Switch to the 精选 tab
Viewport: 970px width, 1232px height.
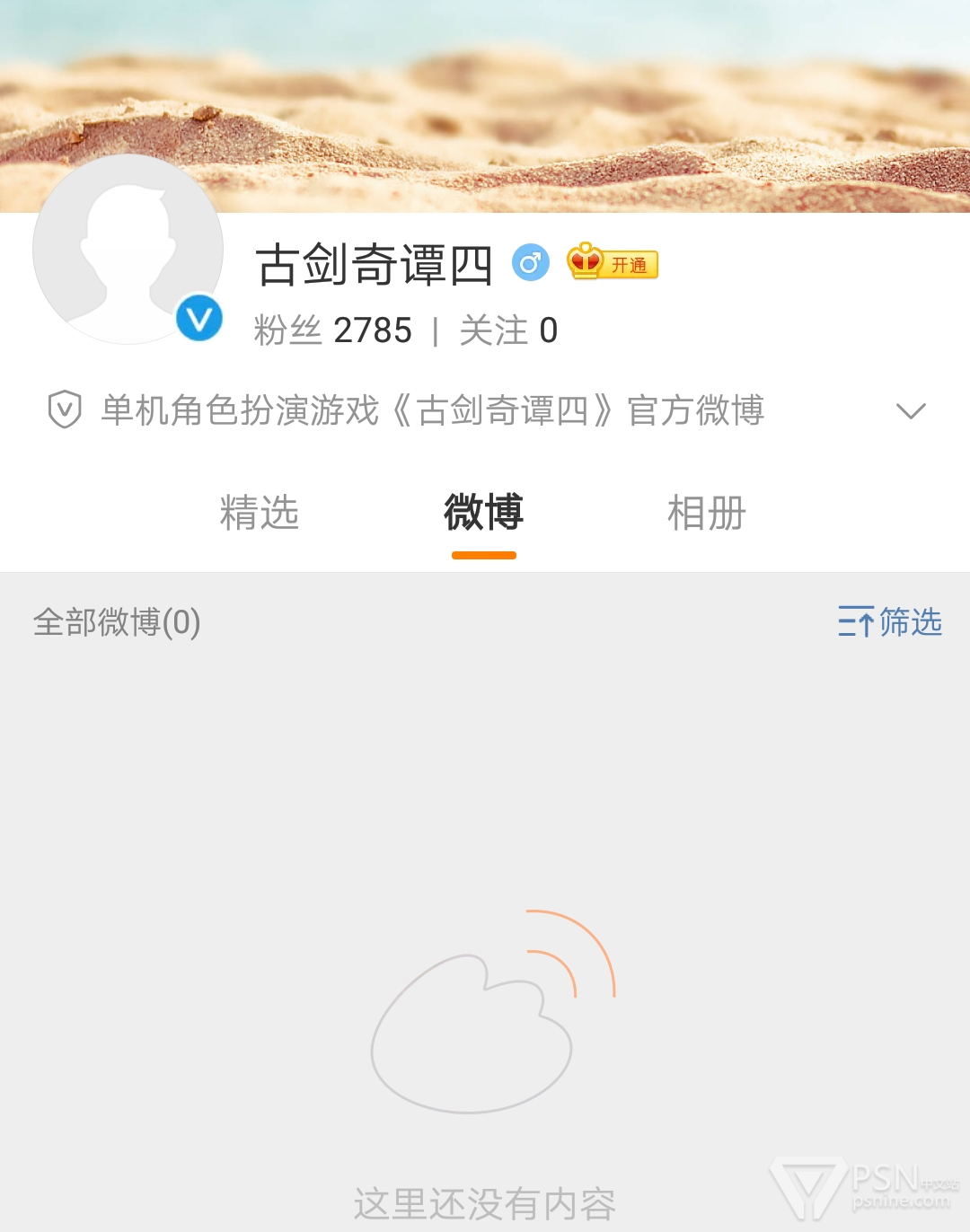pyautogui.click(x=259, y=513)
